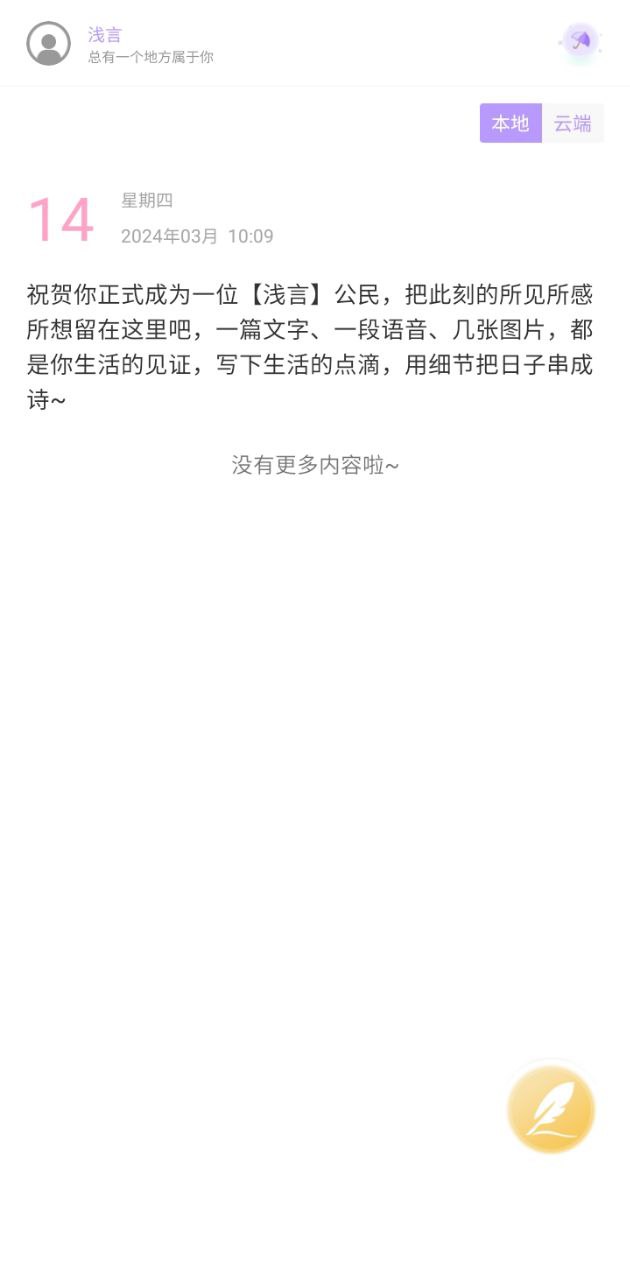Screen dimensions: 630x1280
Task: Switch to the 云端 tab
Action: click(x=573, y=123)
